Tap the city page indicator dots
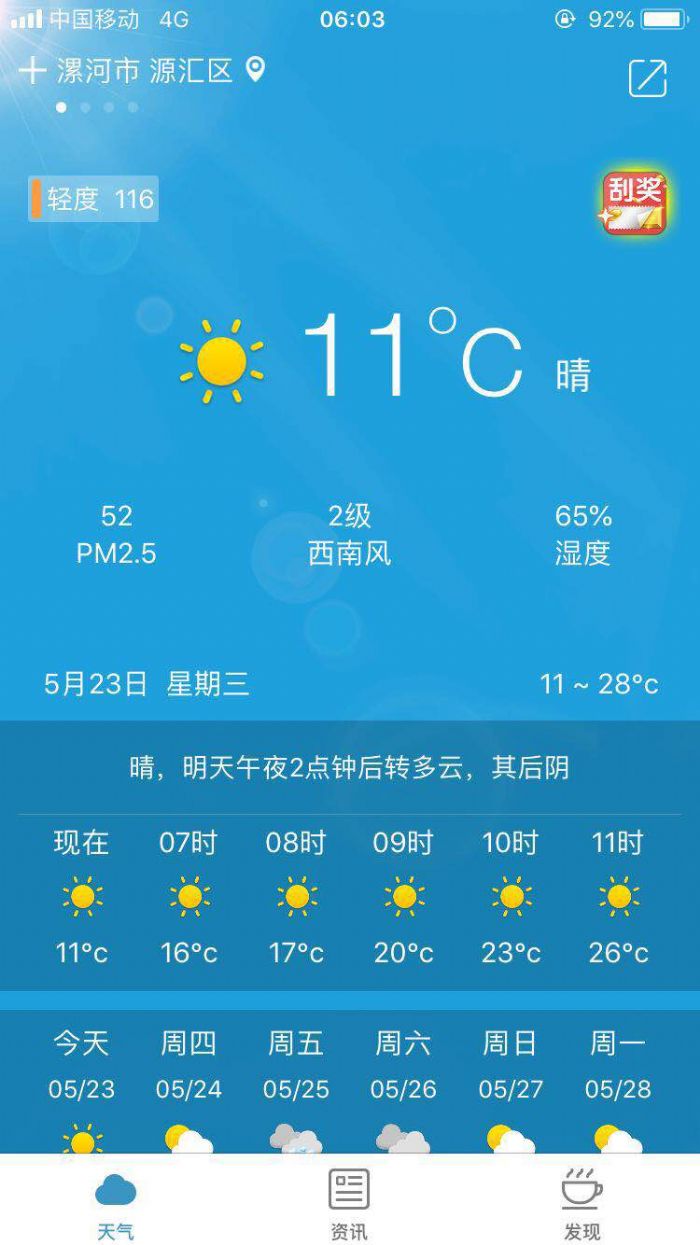The width and height of the screenshot is (700, 1245). pyautogui.click(x=97, y=106)
